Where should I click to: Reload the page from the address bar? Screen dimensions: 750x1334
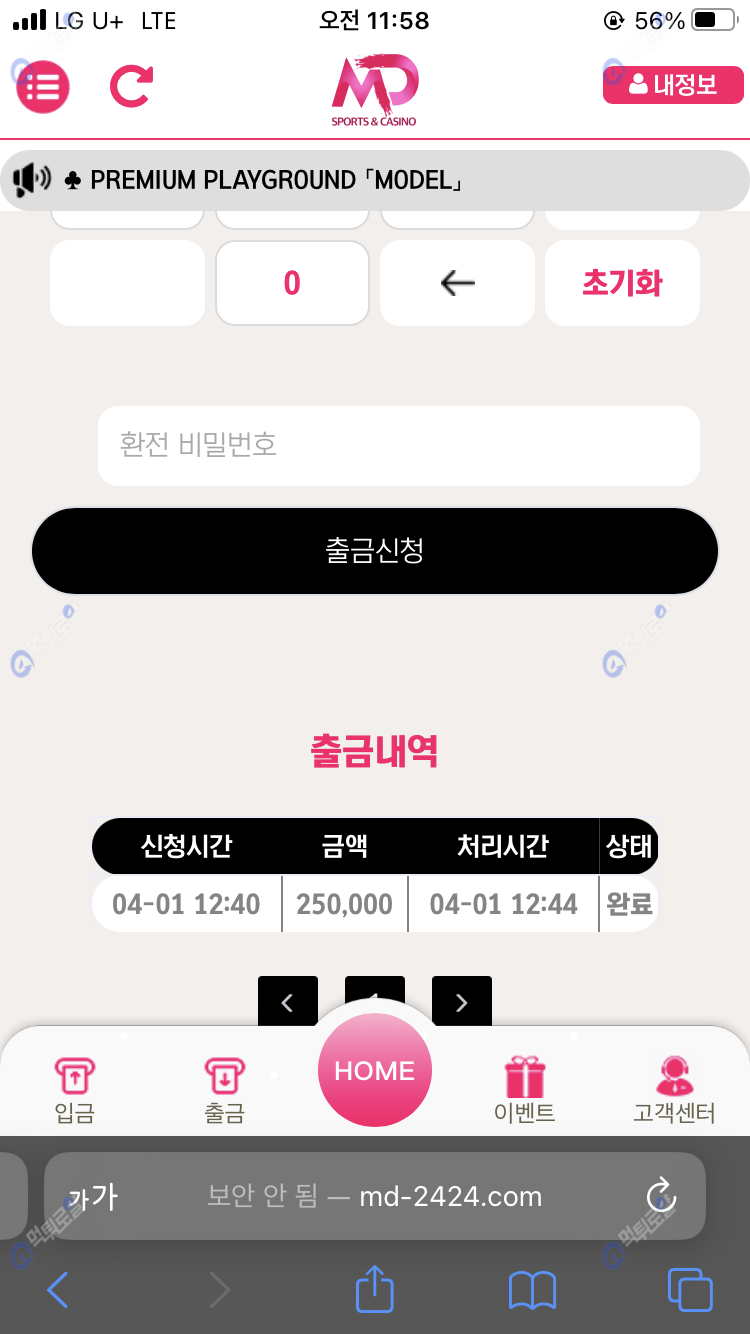[661, 1196]
